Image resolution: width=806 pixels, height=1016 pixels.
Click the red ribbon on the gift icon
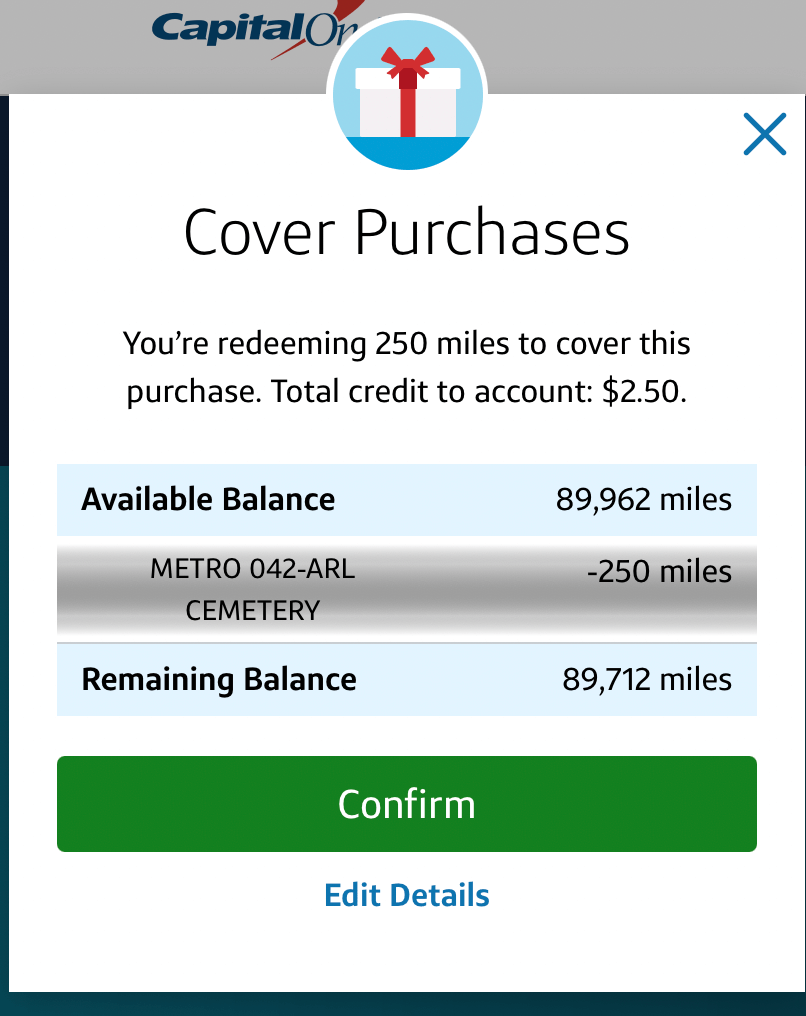pos(406,60)
